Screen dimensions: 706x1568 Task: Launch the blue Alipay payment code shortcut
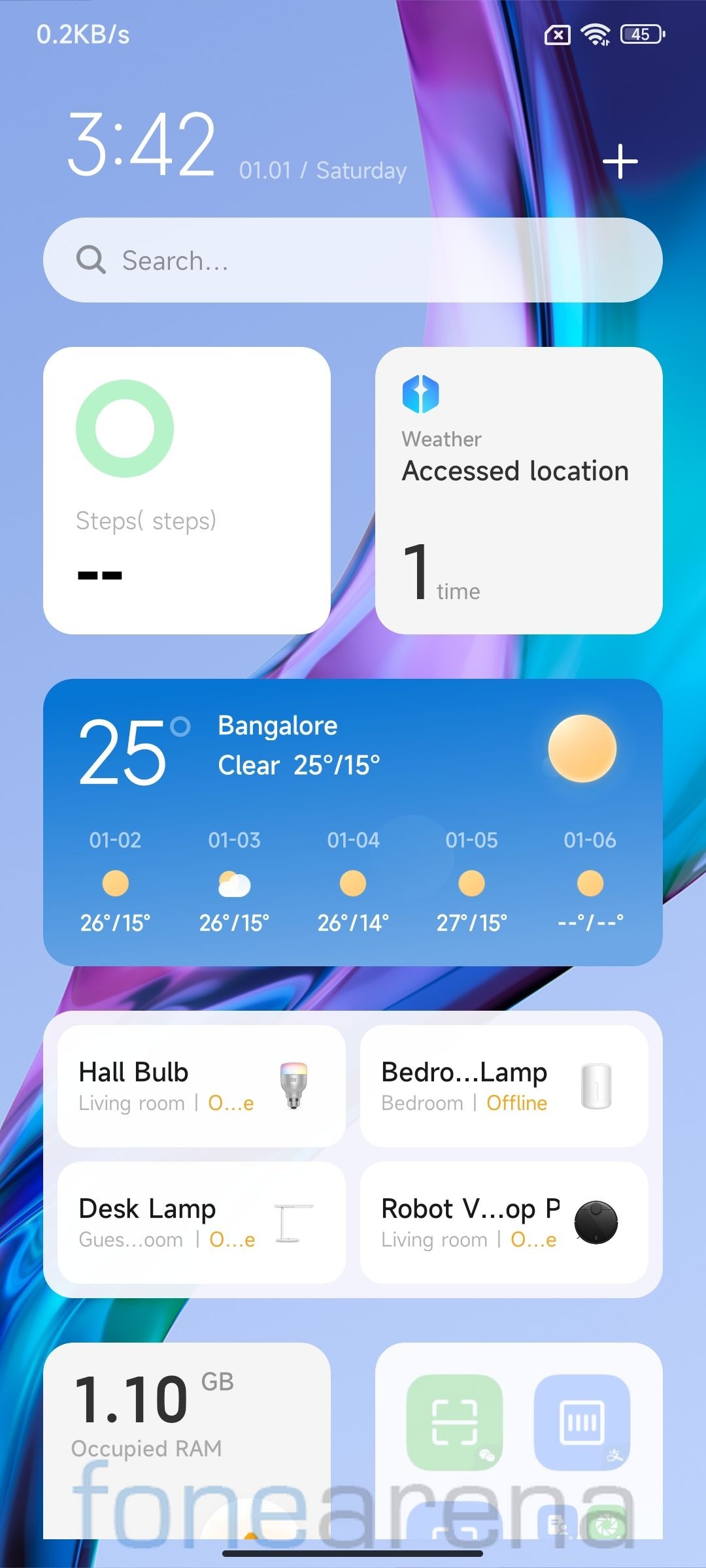click(x=582, y=1422)
